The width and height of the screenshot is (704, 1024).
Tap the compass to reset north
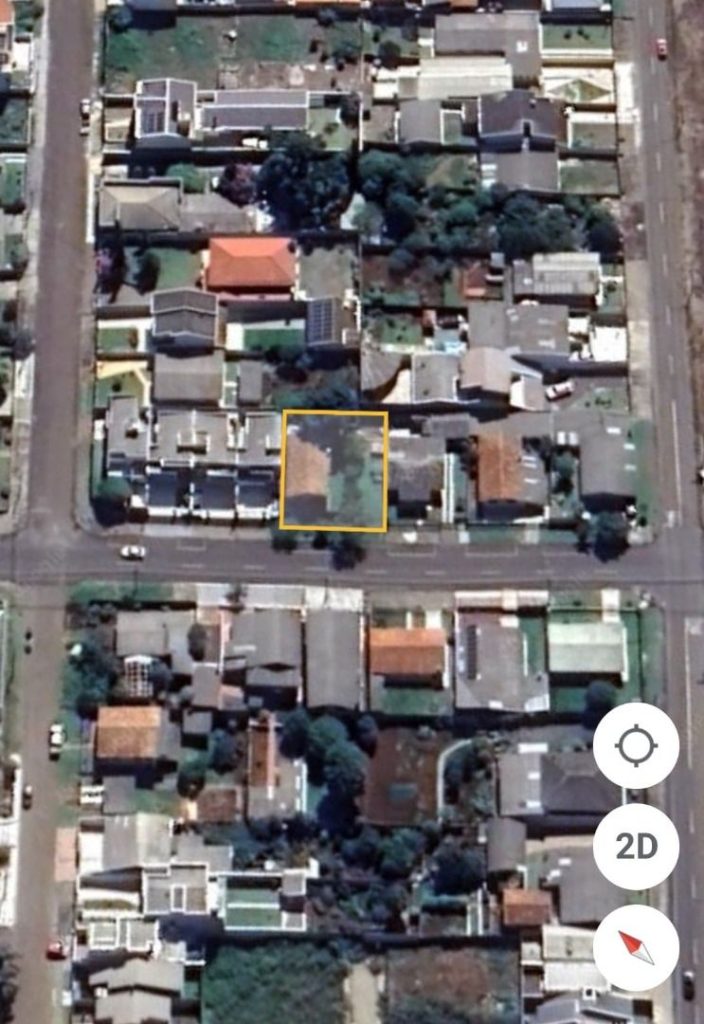point(636,947)
